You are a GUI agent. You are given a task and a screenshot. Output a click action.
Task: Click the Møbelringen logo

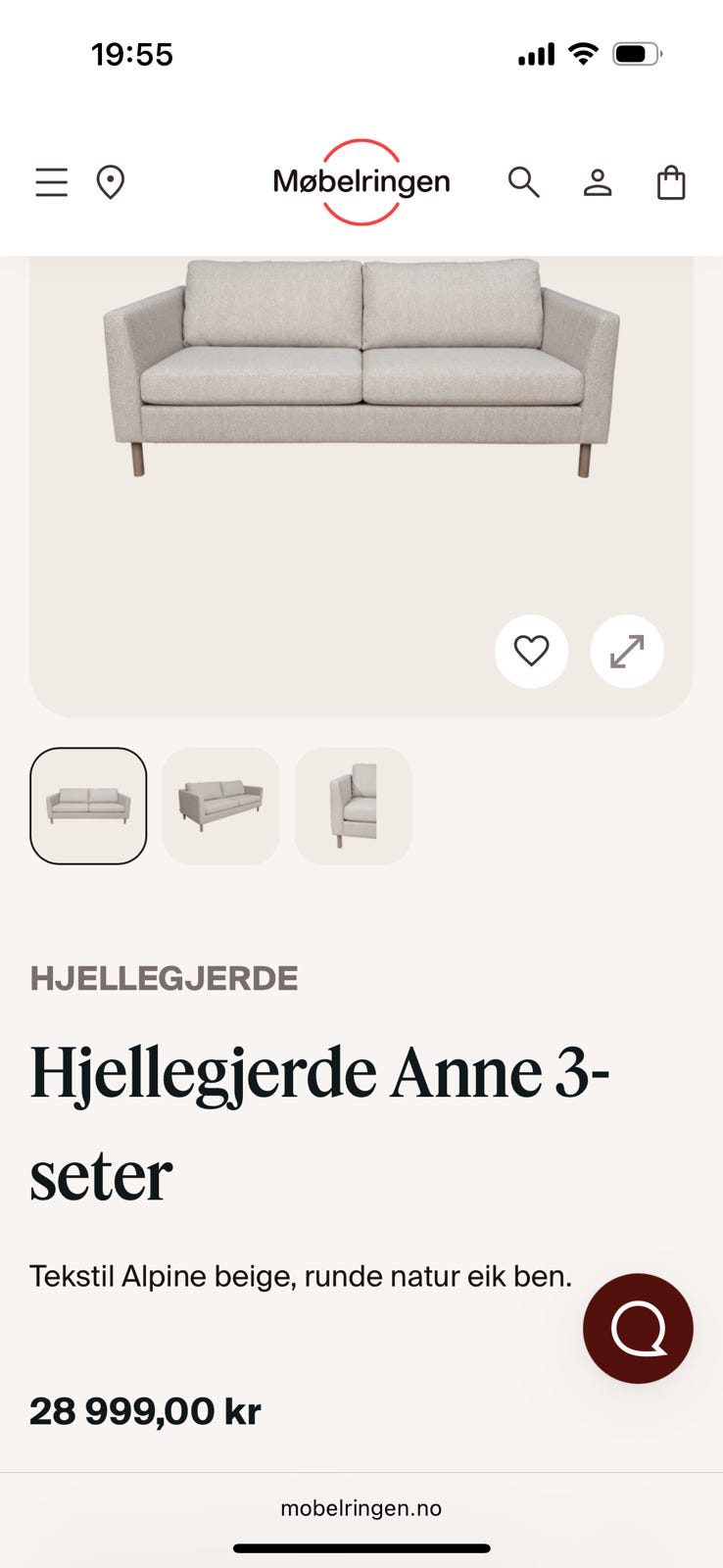361,182
